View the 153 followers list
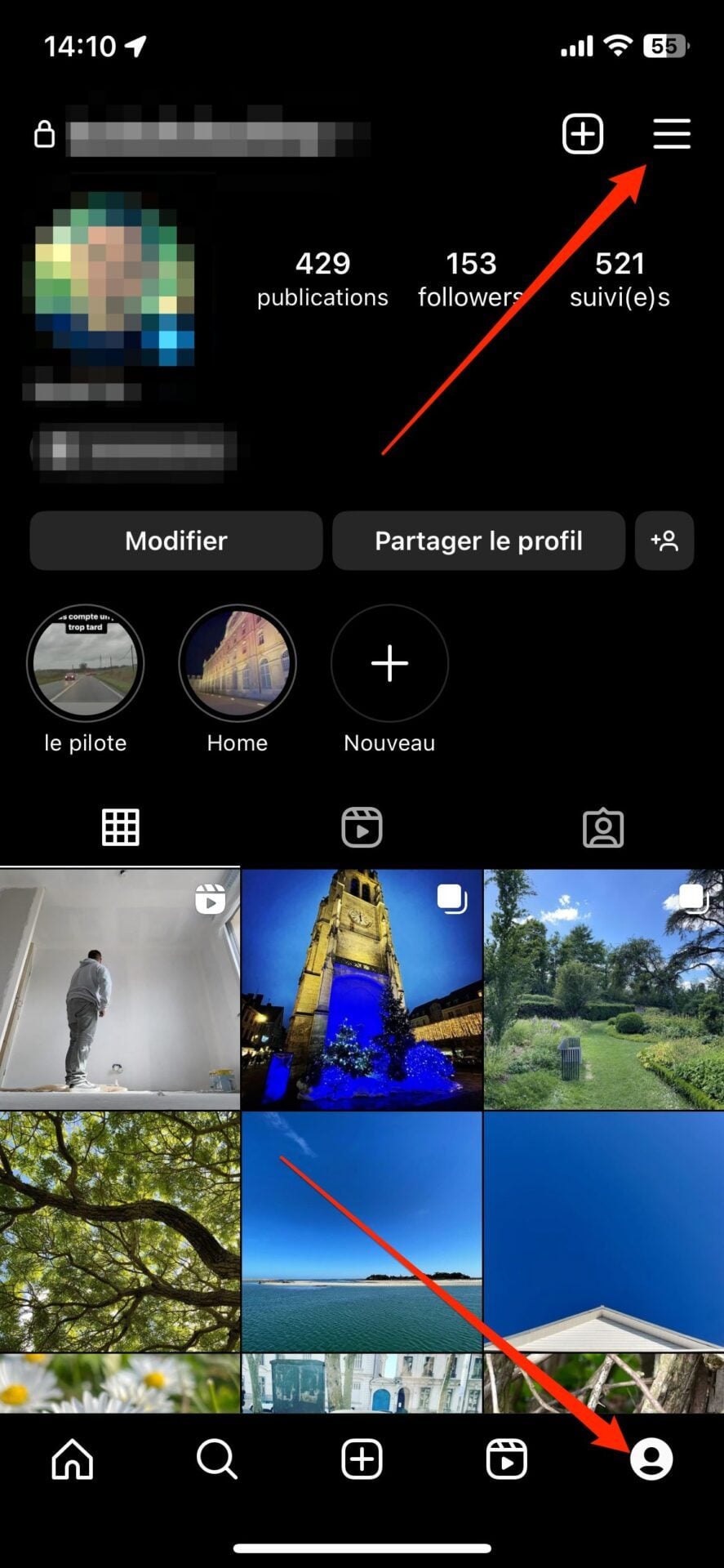Screen dimensions: 724x1568 point(470,279)
